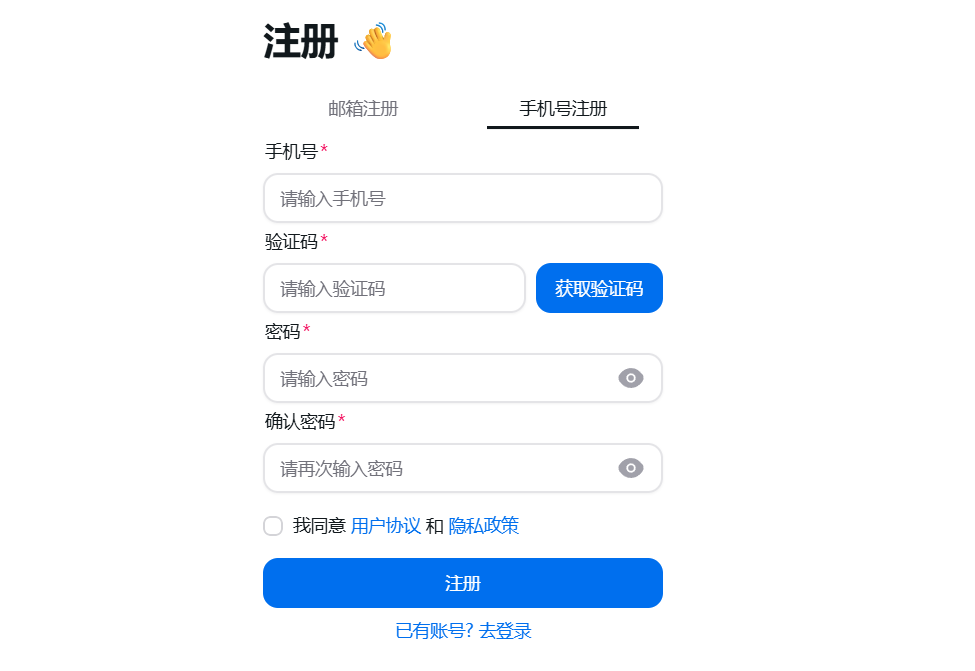Tap the 请输入验证码 code field

point(394,288)
